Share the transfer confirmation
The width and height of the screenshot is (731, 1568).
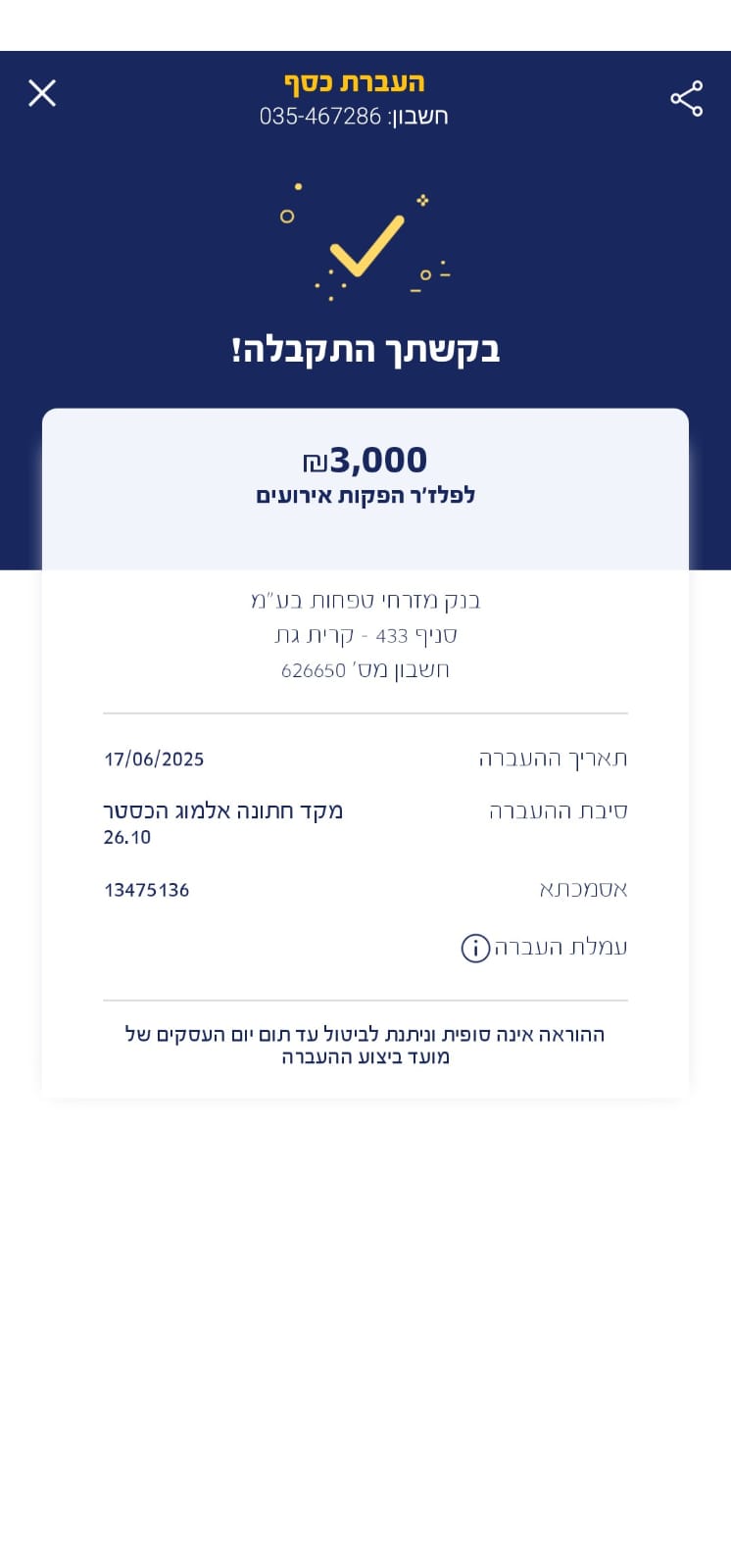pos(686,99)
